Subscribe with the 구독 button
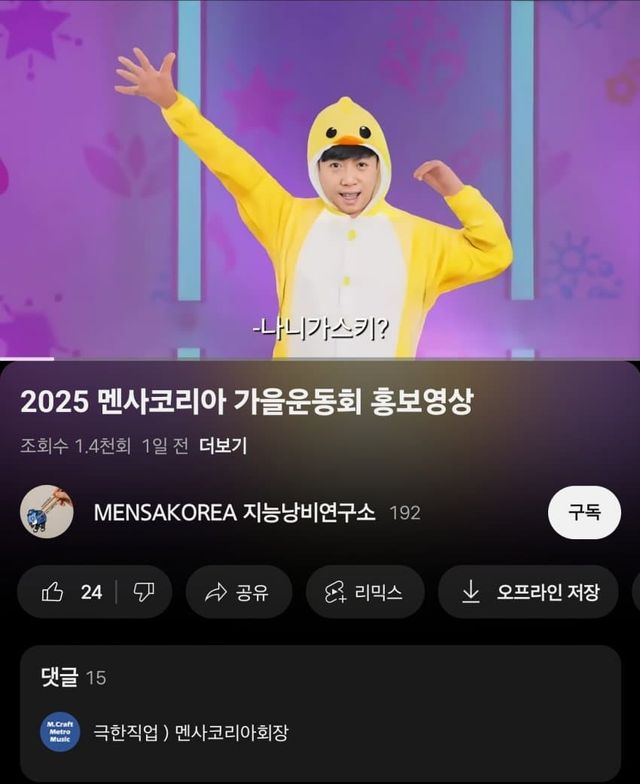 click(584, 513)
